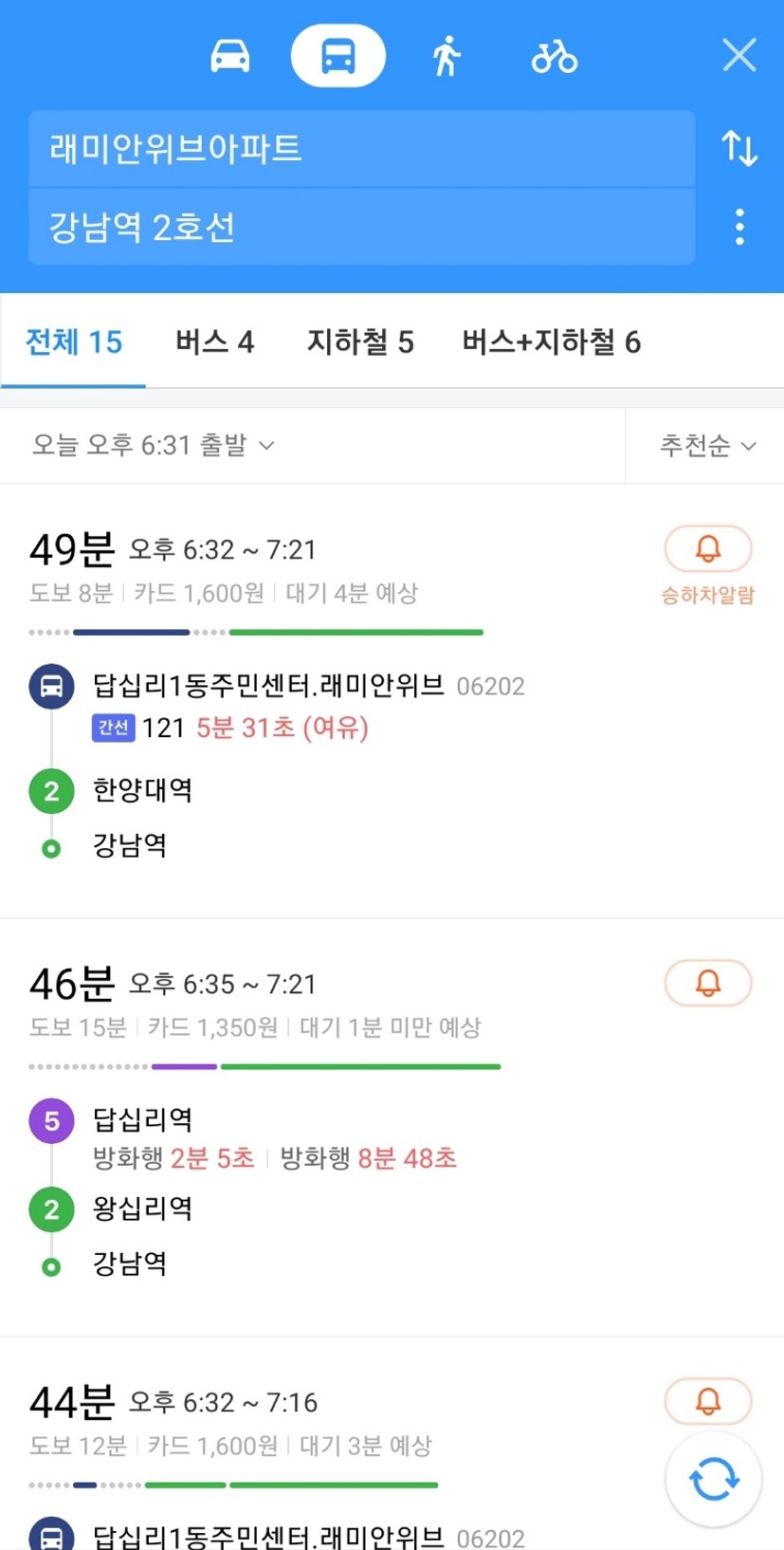Close the directions screen
The height and width of the screenshot is (1550, 784).
pos(738,55)
